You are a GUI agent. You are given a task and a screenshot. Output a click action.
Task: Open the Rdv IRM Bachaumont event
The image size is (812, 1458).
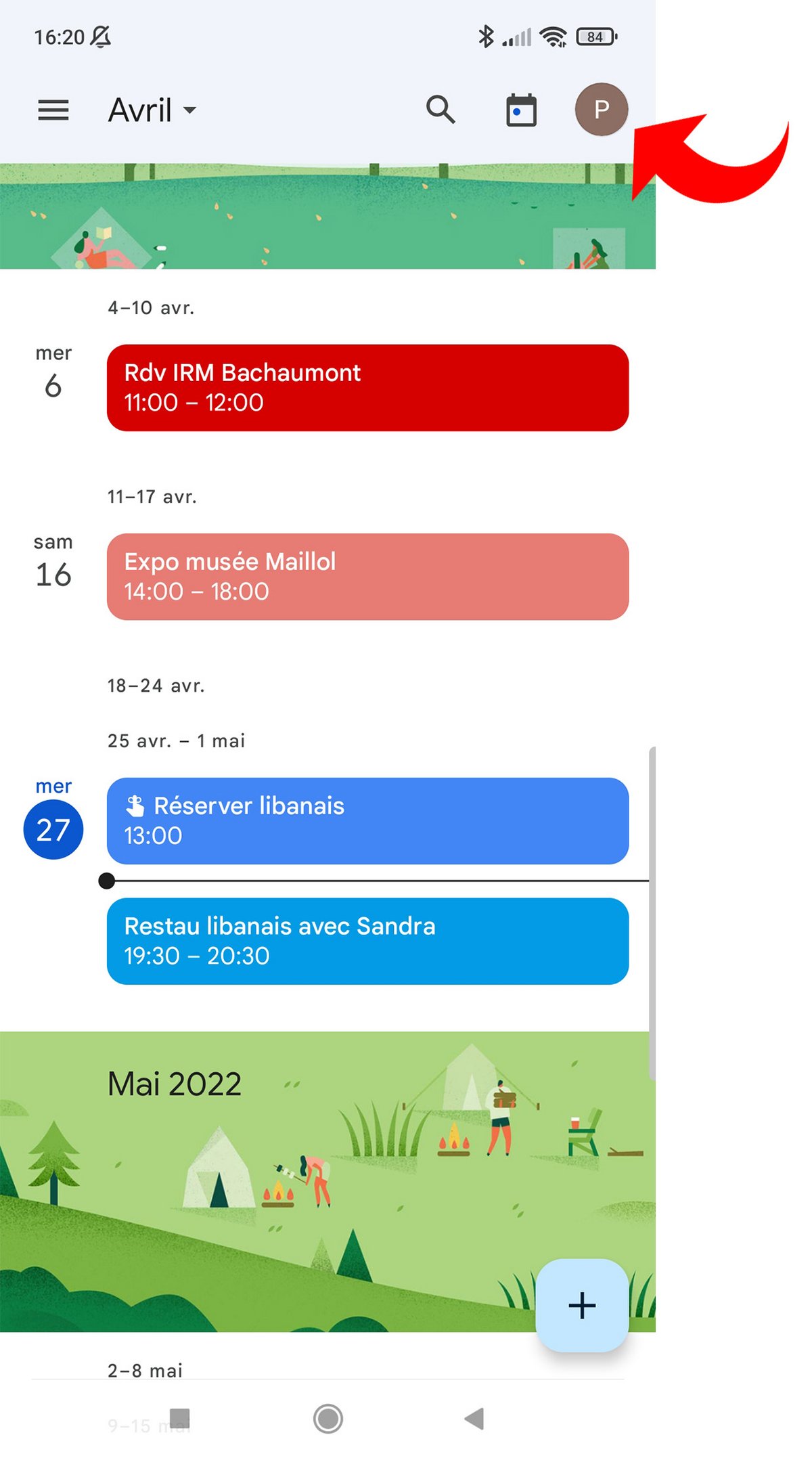pos(367,388)
